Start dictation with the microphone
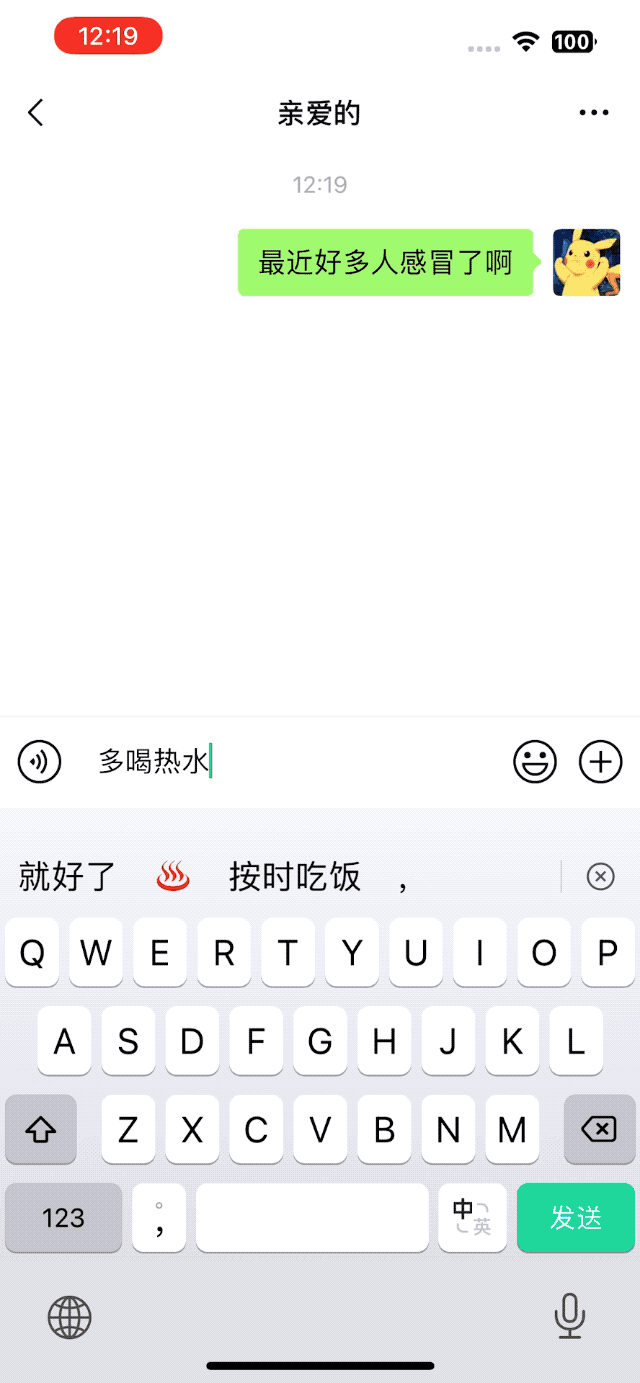Screen dimensions: 640x1383 click(x=570, y=1316)
